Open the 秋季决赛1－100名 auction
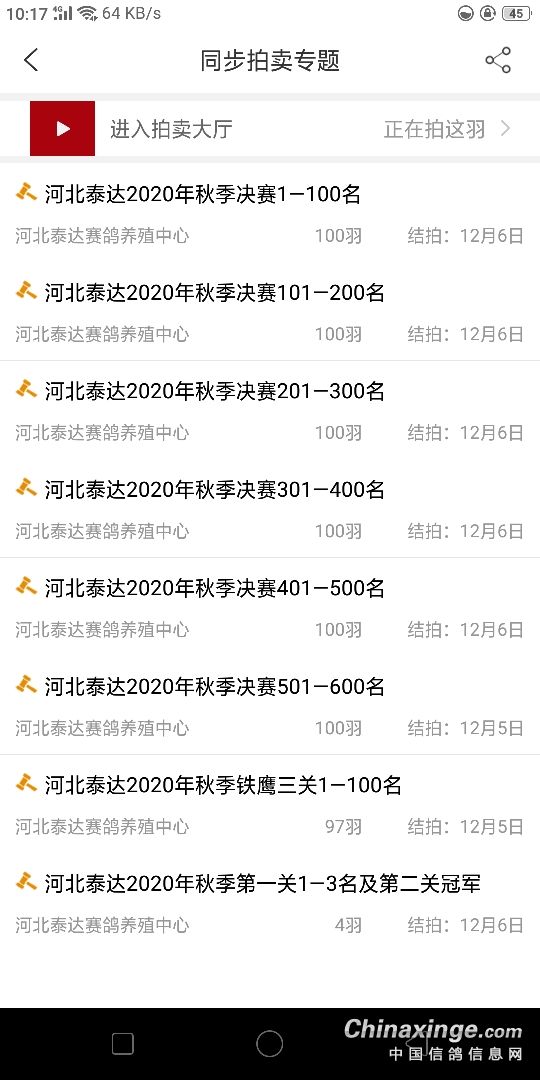This screenshot has width=540, height=1080. [270, 214]
